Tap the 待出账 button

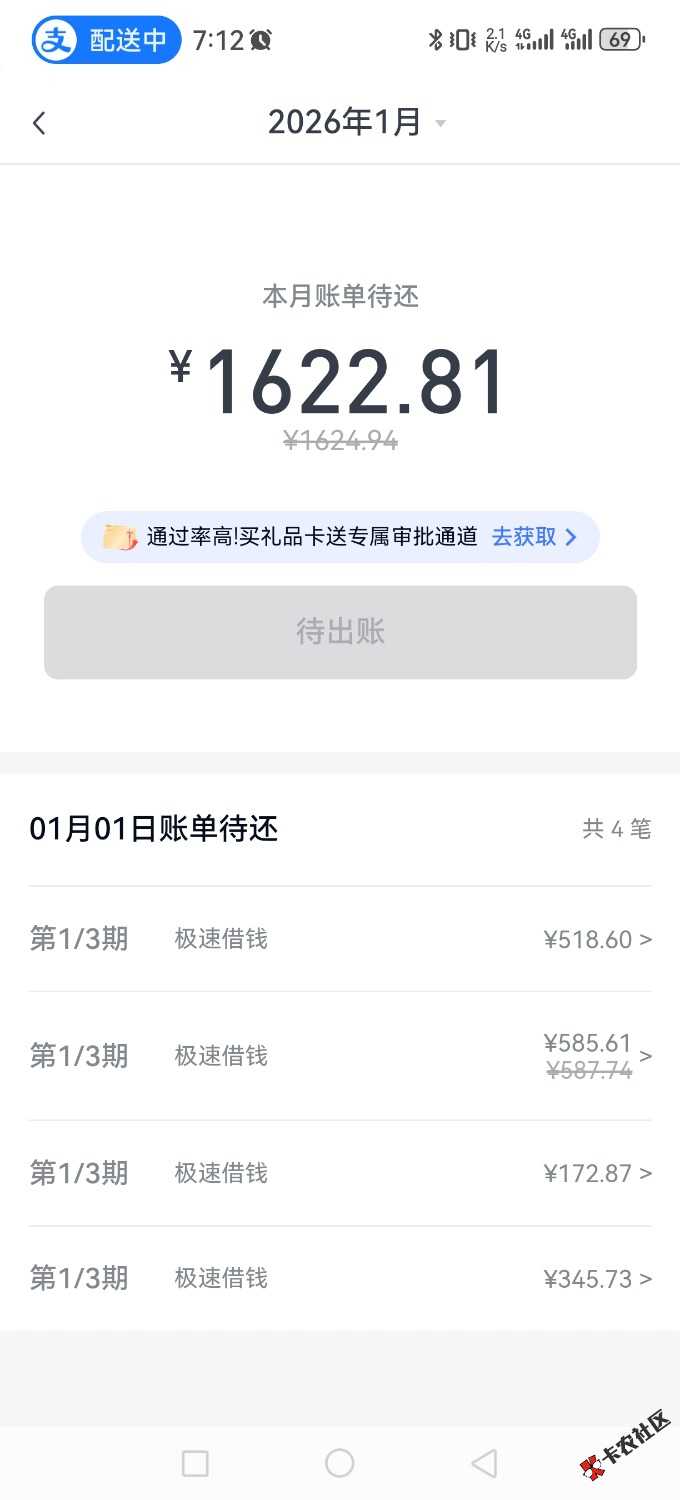point(340,632)
